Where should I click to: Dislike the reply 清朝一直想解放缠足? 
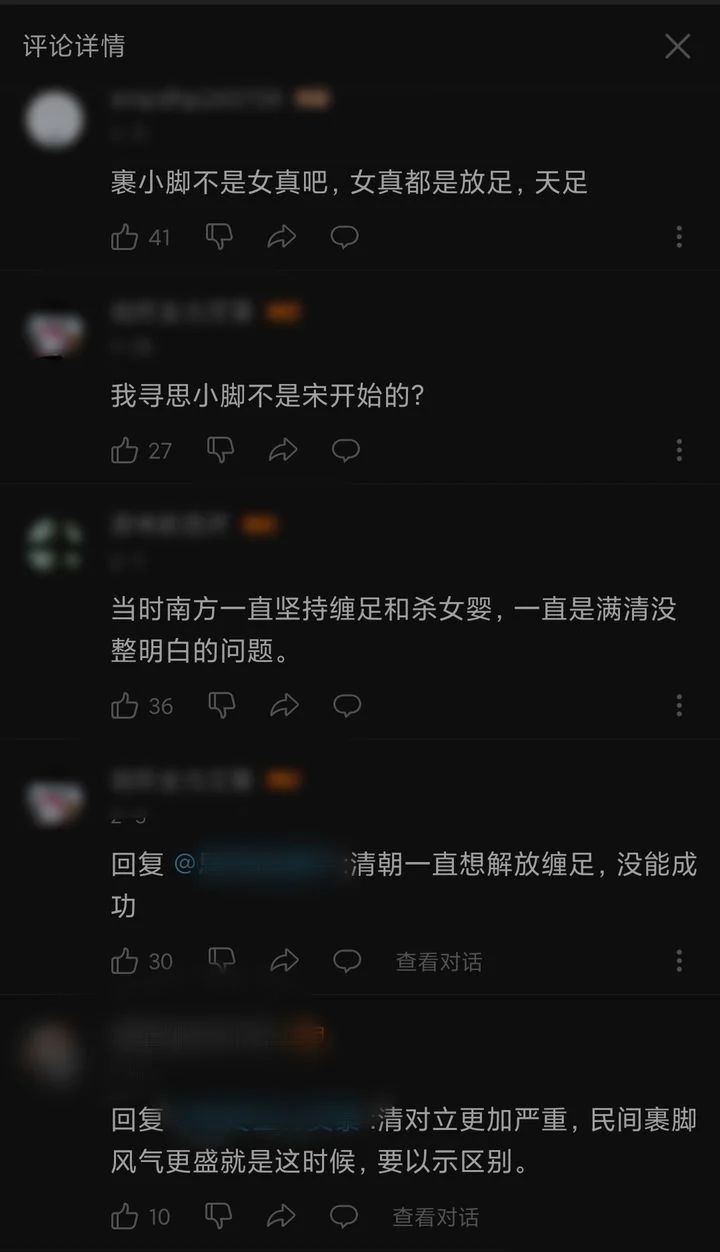click(x=220, y=962)
